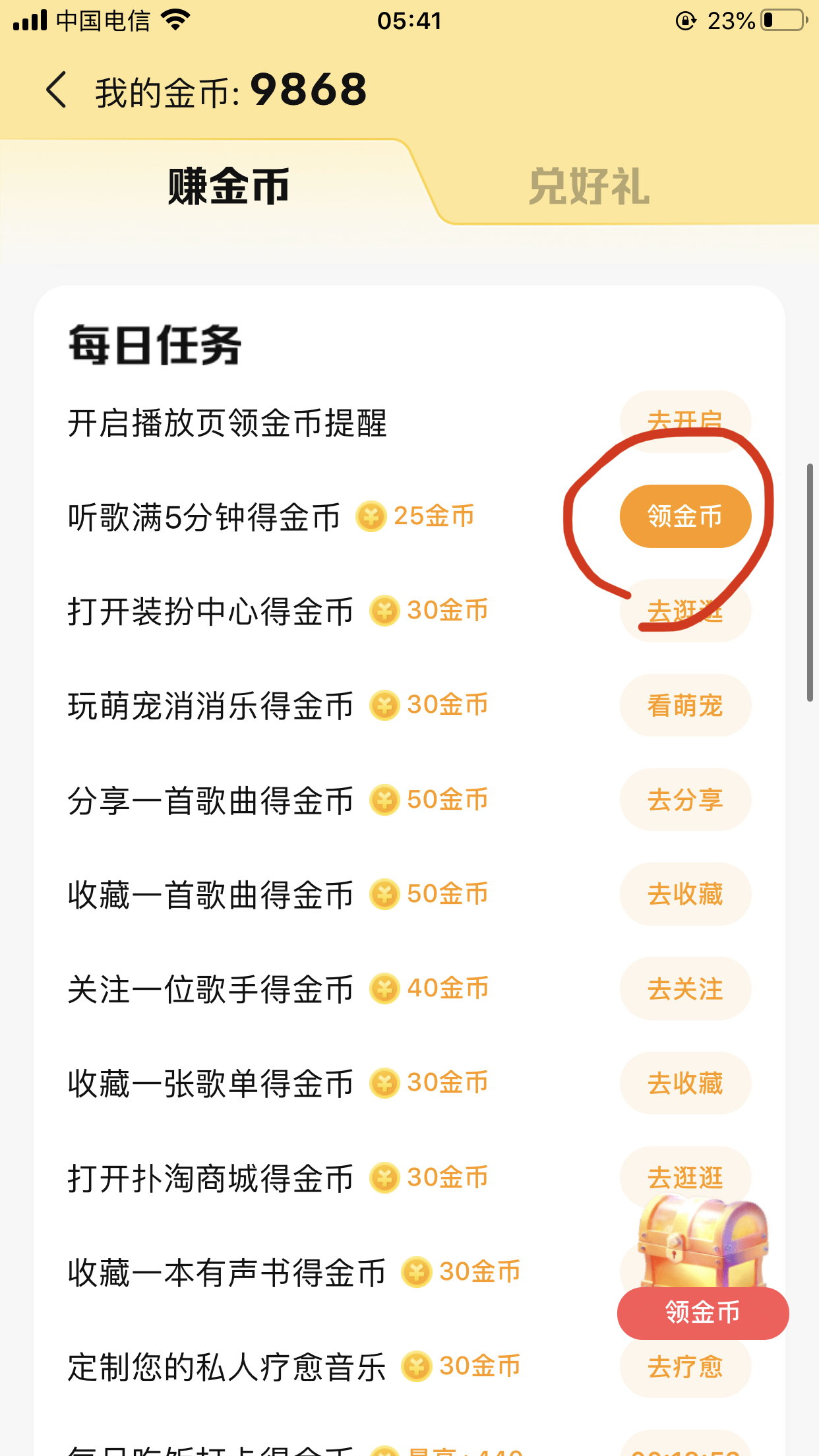Tap 看萌宠 to play 萌宠消消乐
Screen dimensions: 819x1456
(x=685, y=706)
